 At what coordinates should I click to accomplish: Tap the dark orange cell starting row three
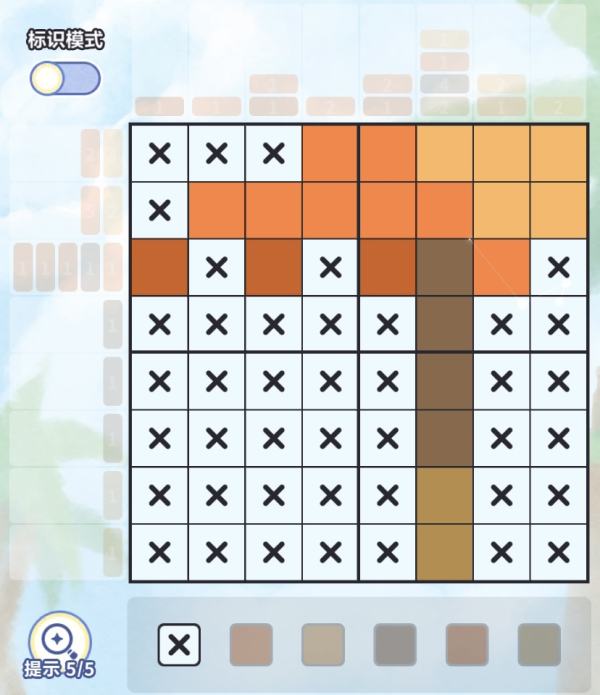click(159, 267)
